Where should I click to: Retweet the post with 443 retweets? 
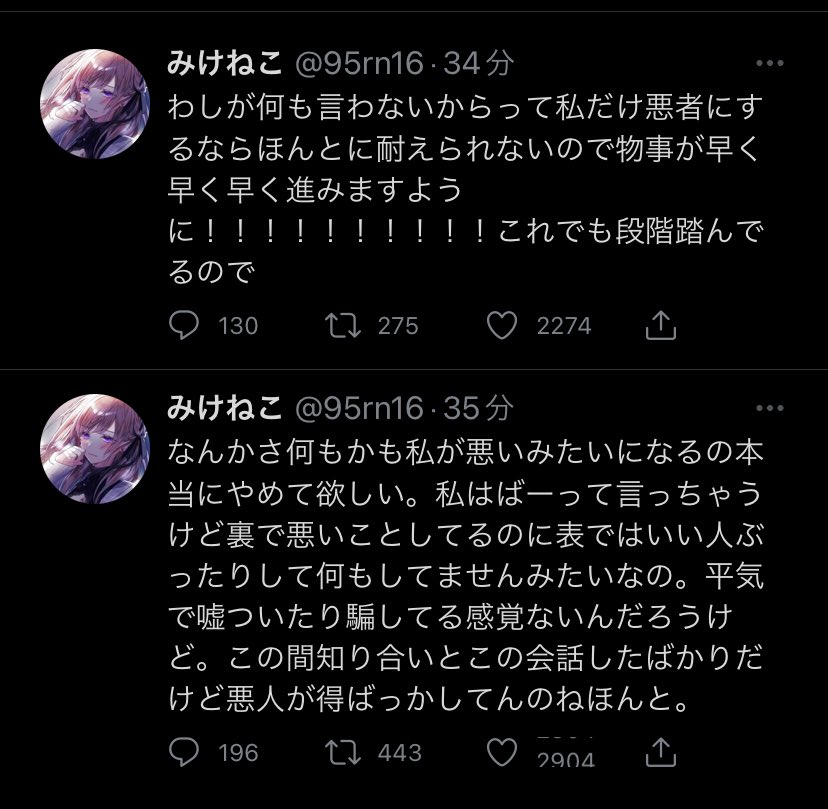pos(343,752)
